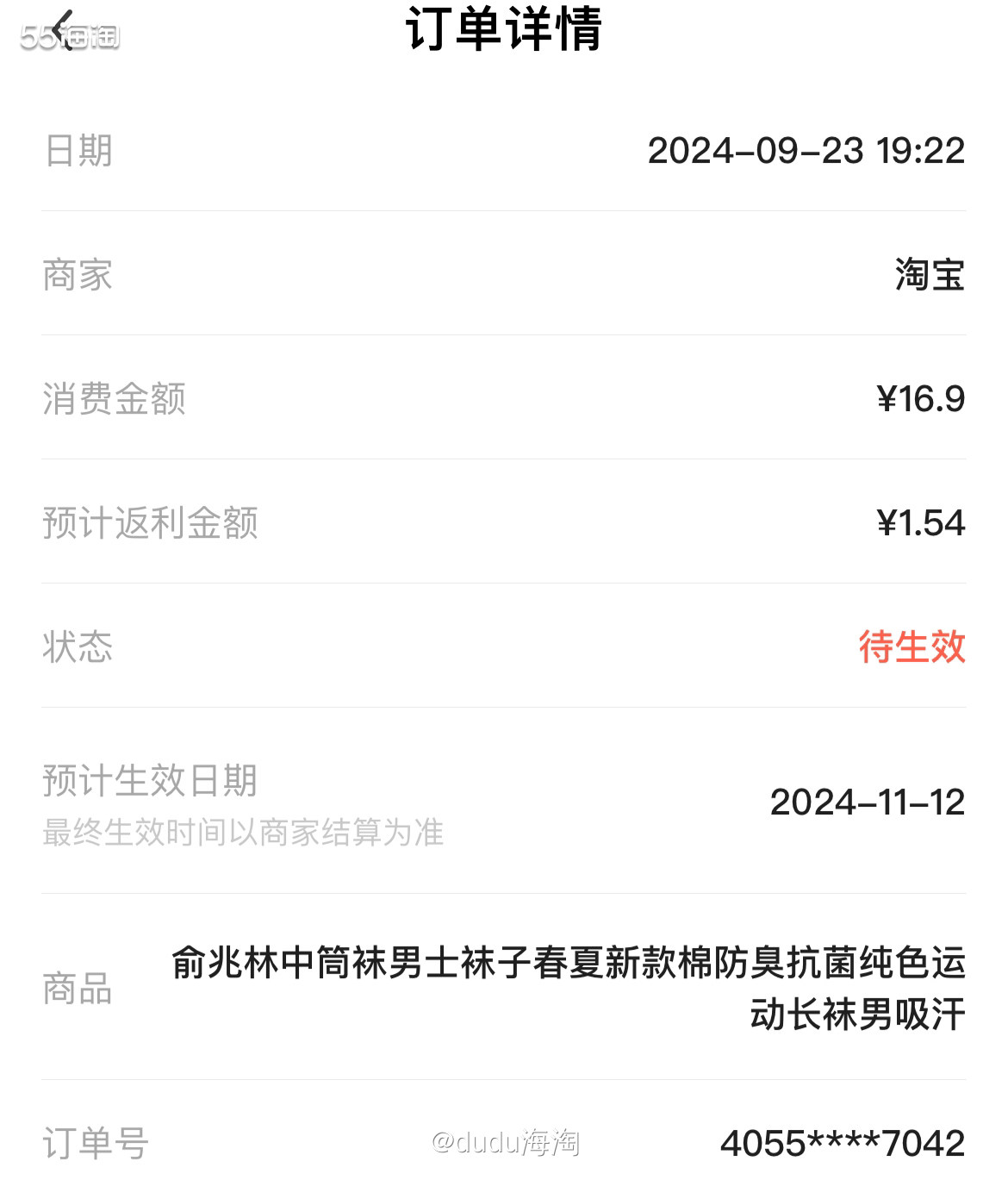The image size is (1008, 1186).
Task: Expand the product name description
Action: (x=569, y=991)
